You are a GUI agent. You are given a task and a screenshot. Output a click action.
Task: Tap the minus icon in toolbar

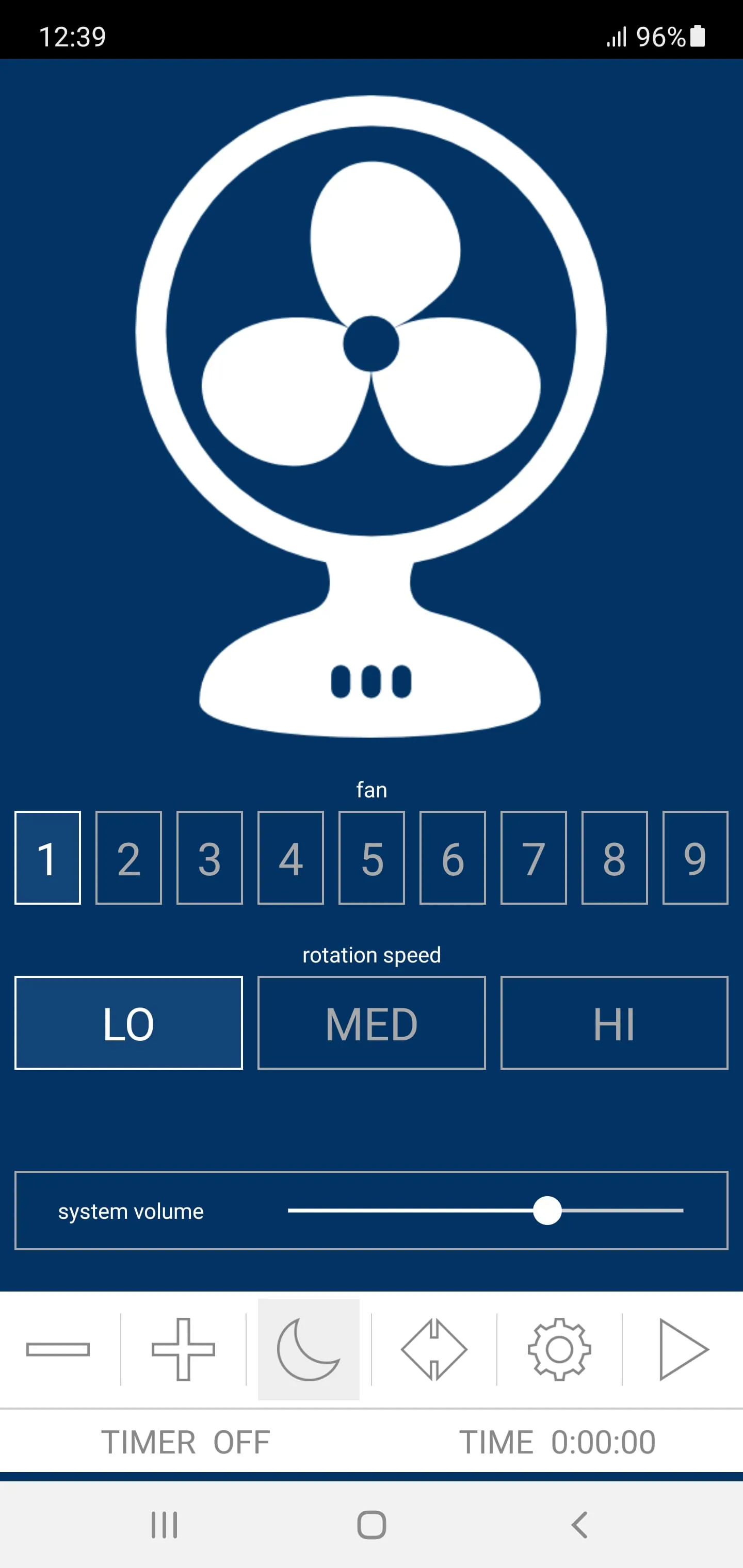click(x=58, y=1349)
